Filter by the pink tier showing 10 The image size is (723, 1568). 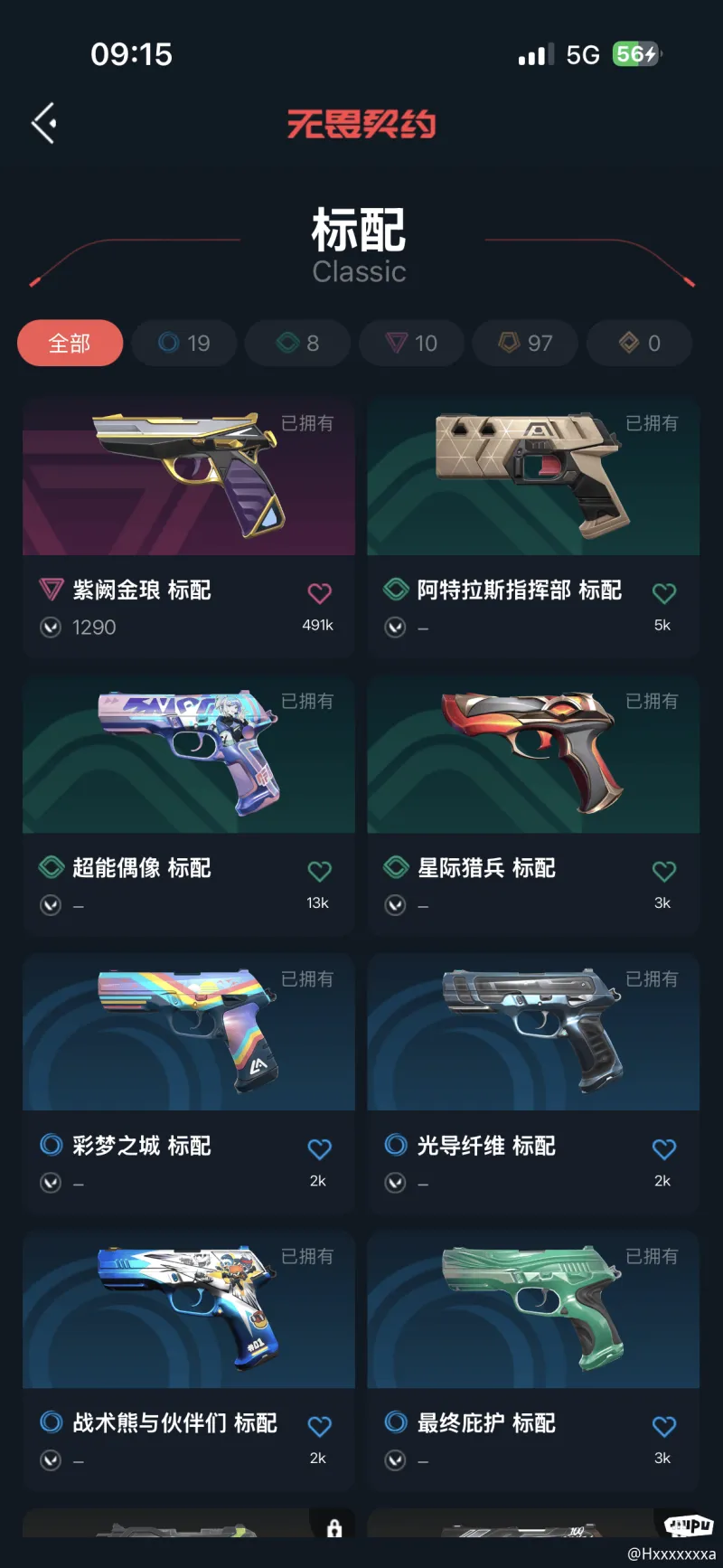(x=412, y=343)
